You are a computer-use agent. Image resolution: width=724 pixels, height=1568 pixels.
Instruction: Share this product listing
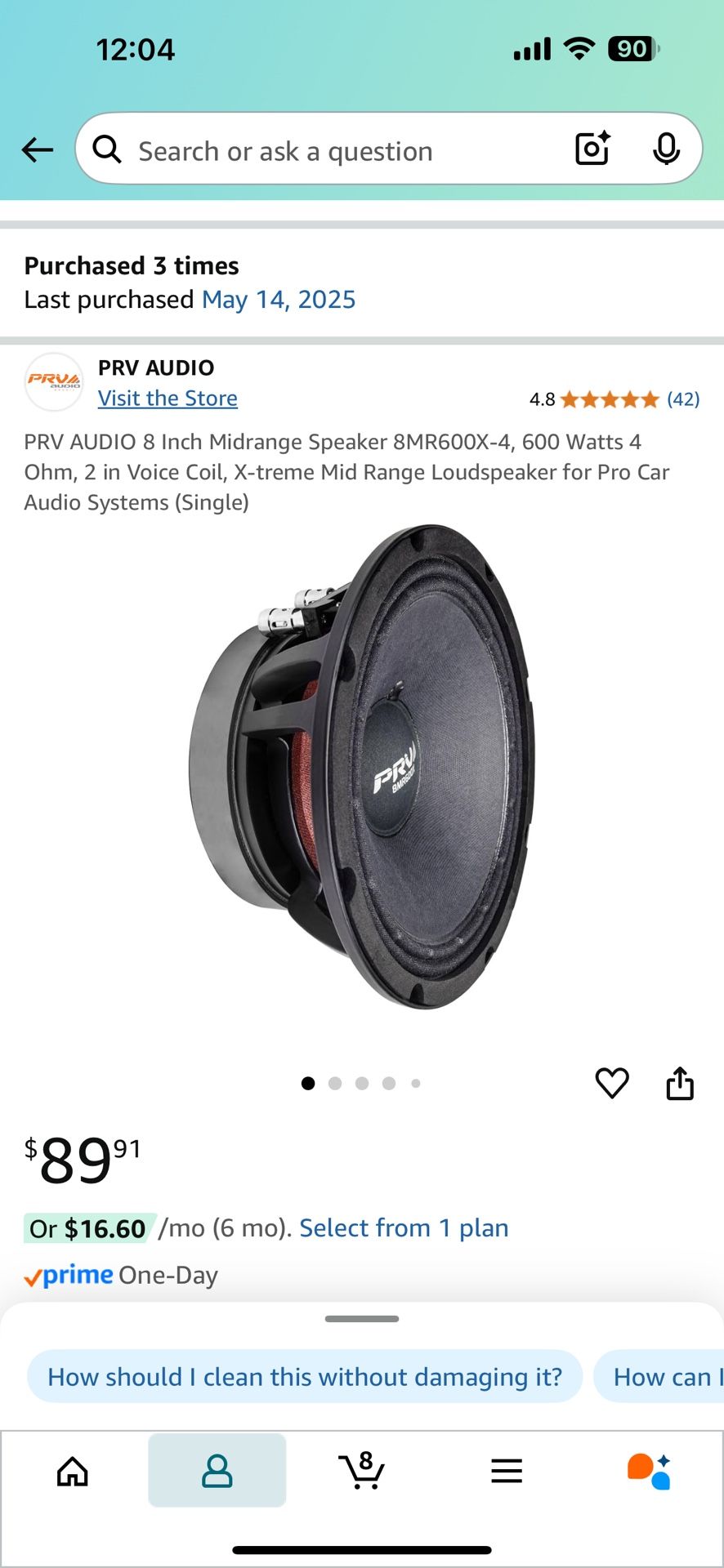pos(679,1084)
